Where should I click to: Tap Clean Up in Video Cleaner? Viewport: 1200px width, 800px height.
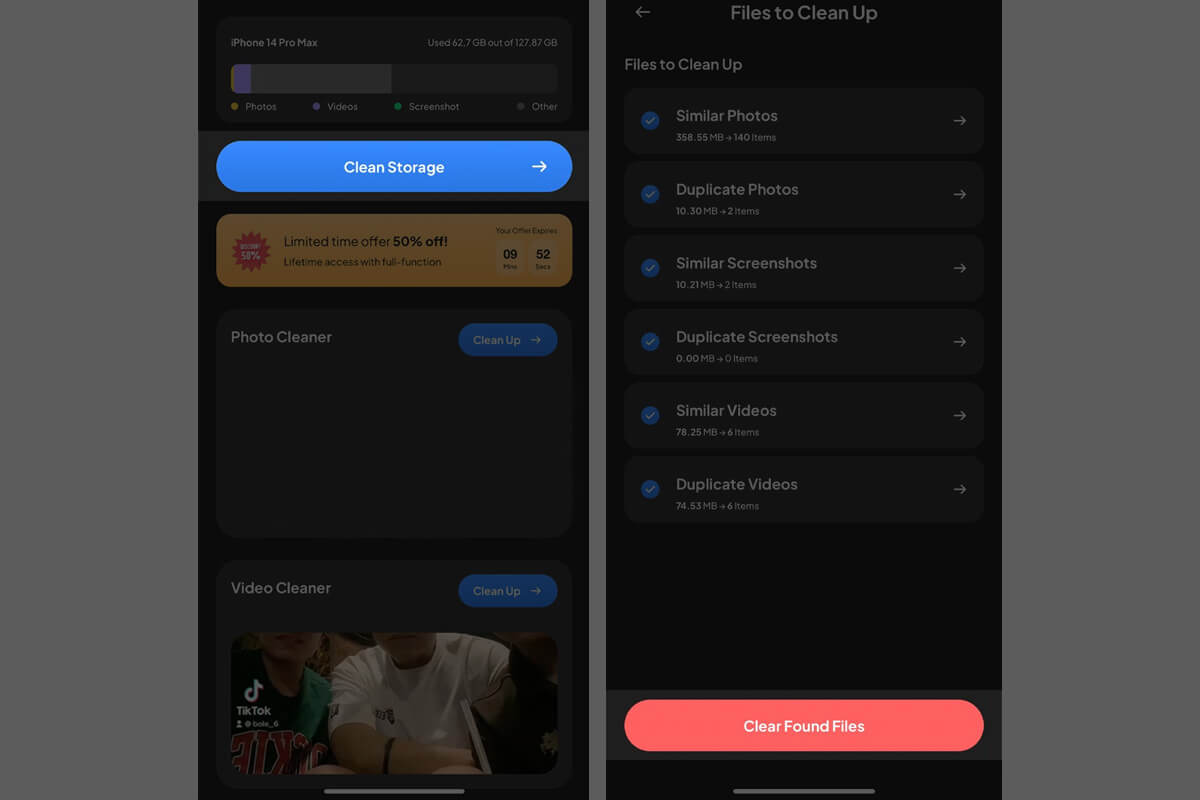tap(507, 591)
